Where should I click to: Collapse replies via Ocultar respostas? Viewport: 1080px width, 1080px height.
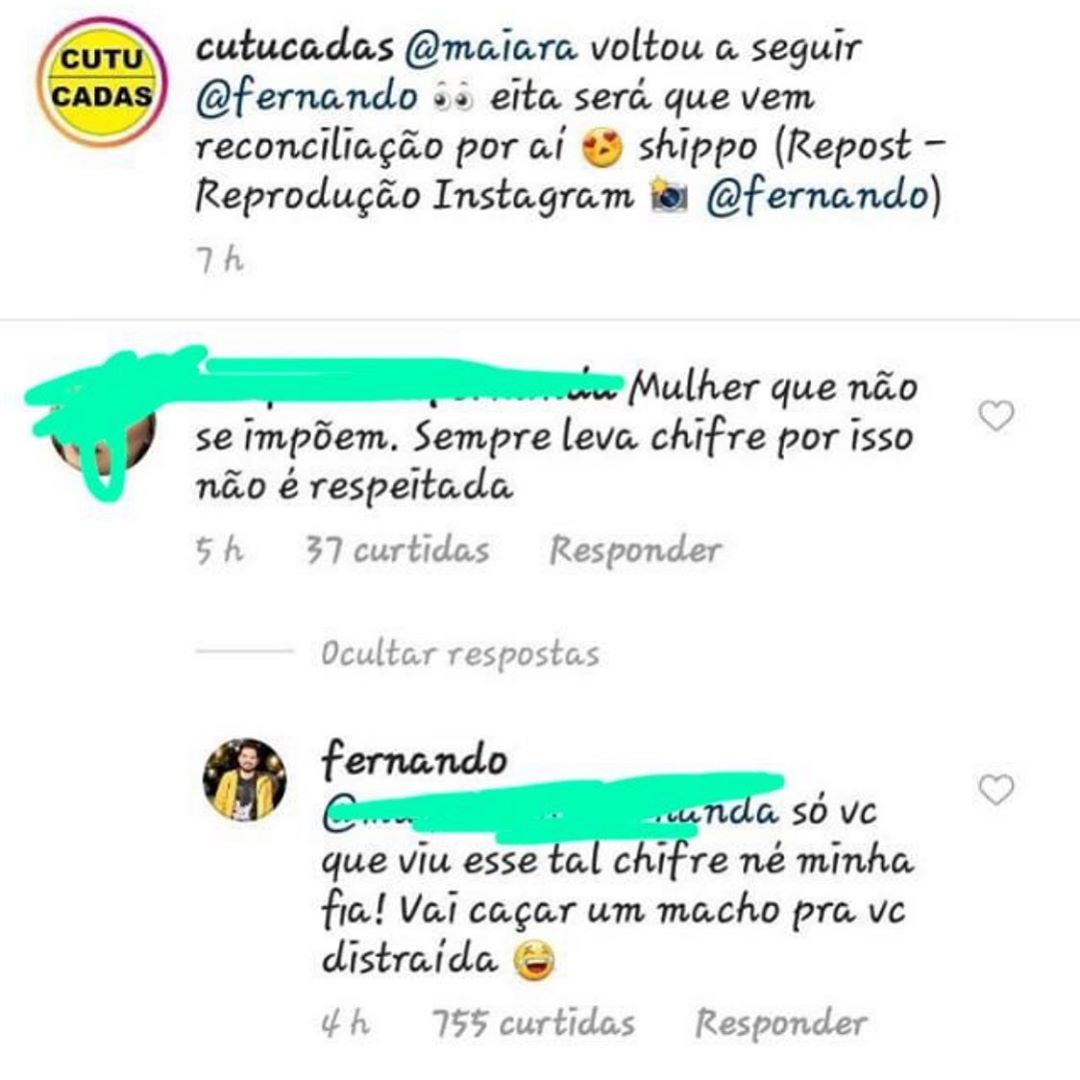[x=460, y=655]
